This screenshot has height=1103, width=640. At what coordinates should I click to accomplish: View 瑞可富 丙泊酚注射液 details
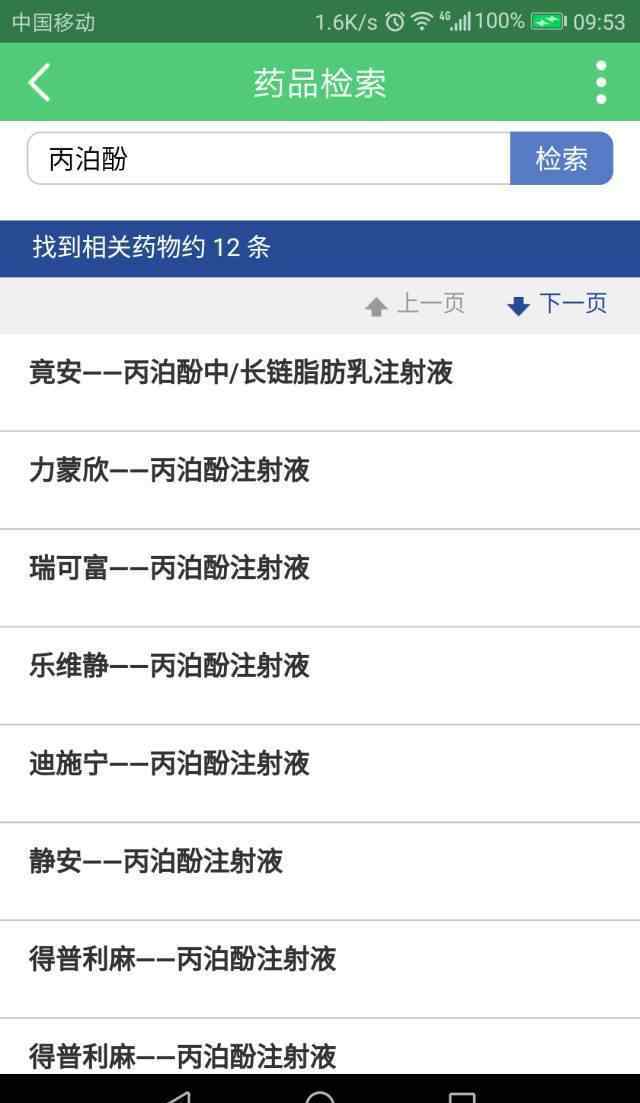tap(170, 569)
